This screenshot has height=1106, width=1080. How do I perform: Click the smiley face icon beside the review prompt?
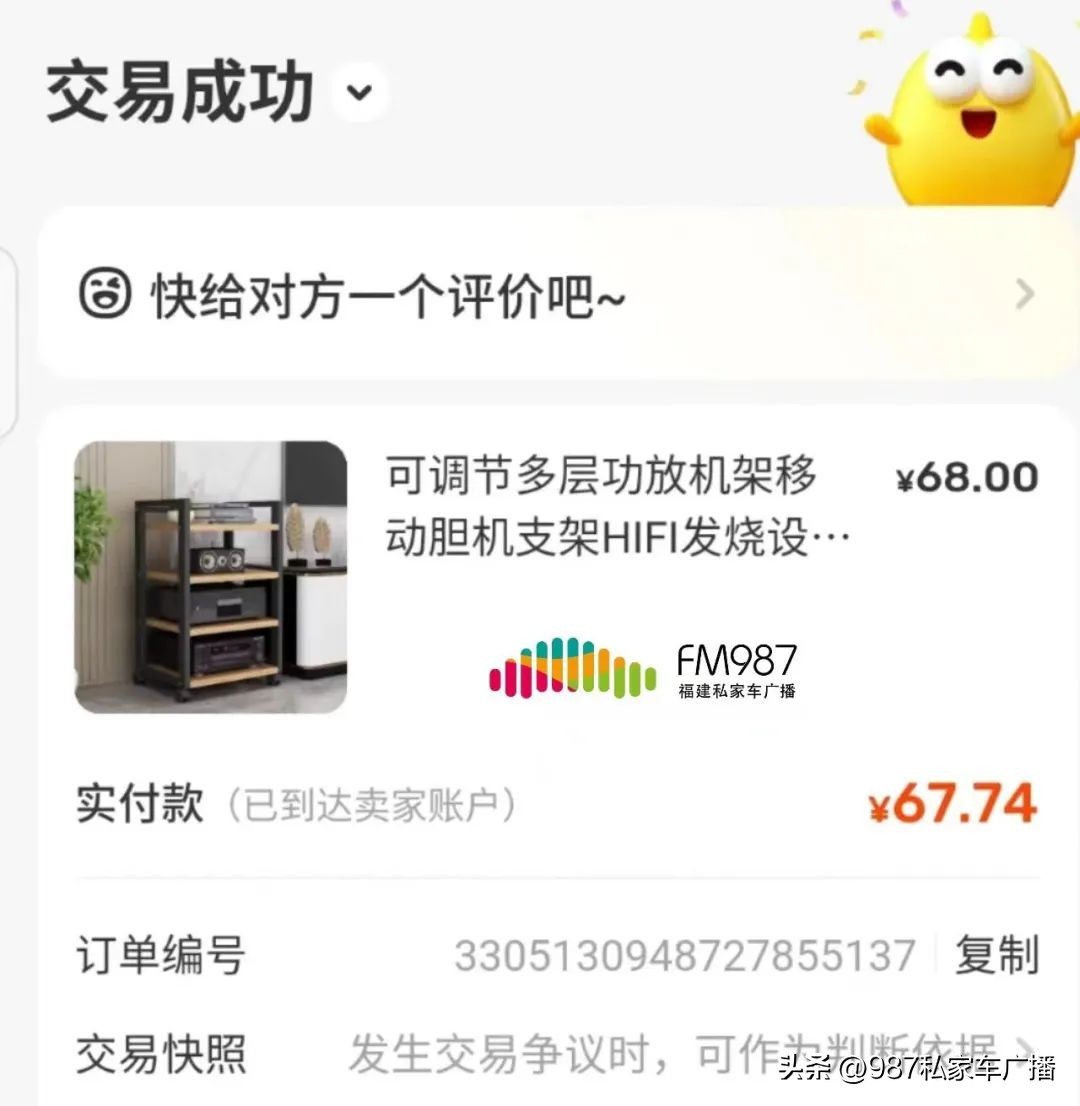click(107, 294)
